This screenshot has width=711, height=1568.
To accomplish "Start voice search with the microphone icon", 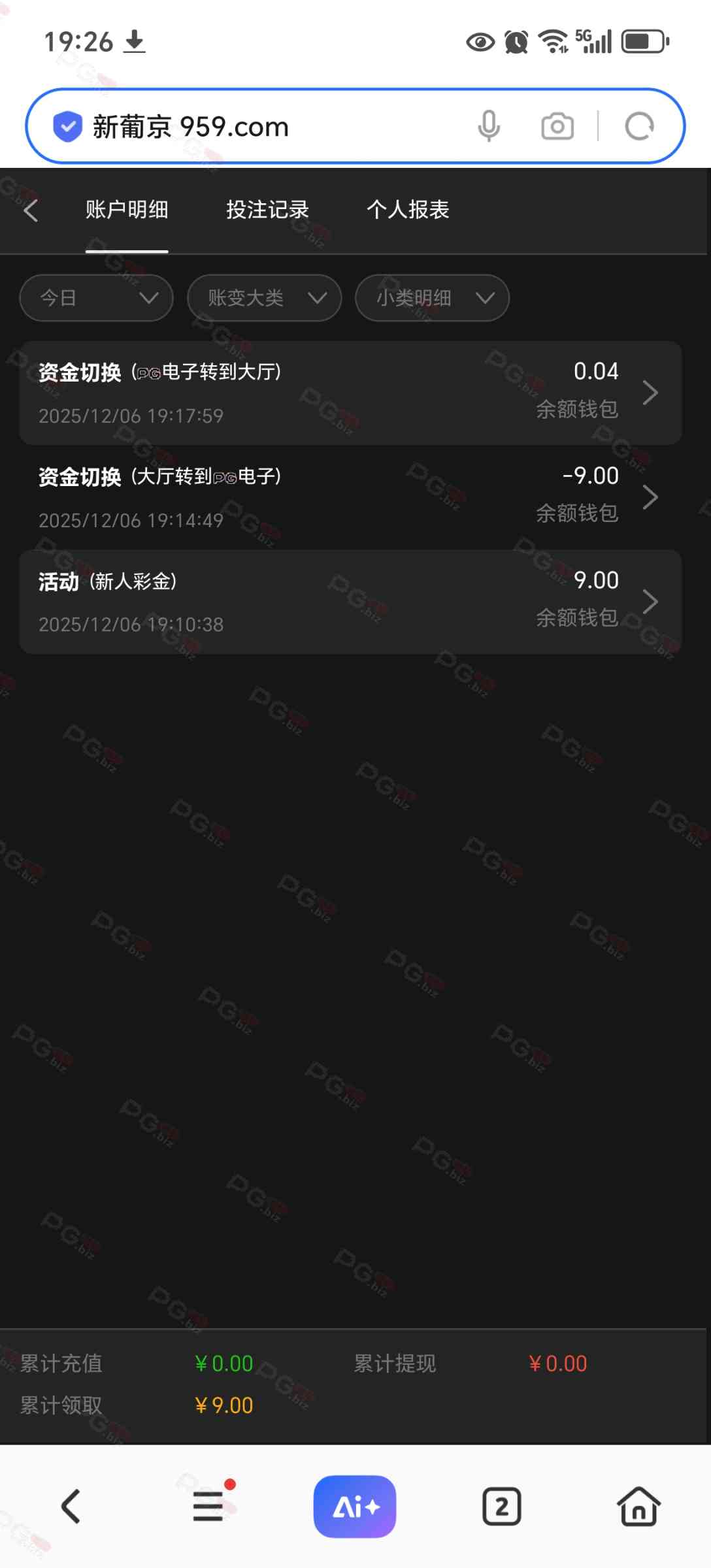I will point(489,126).
